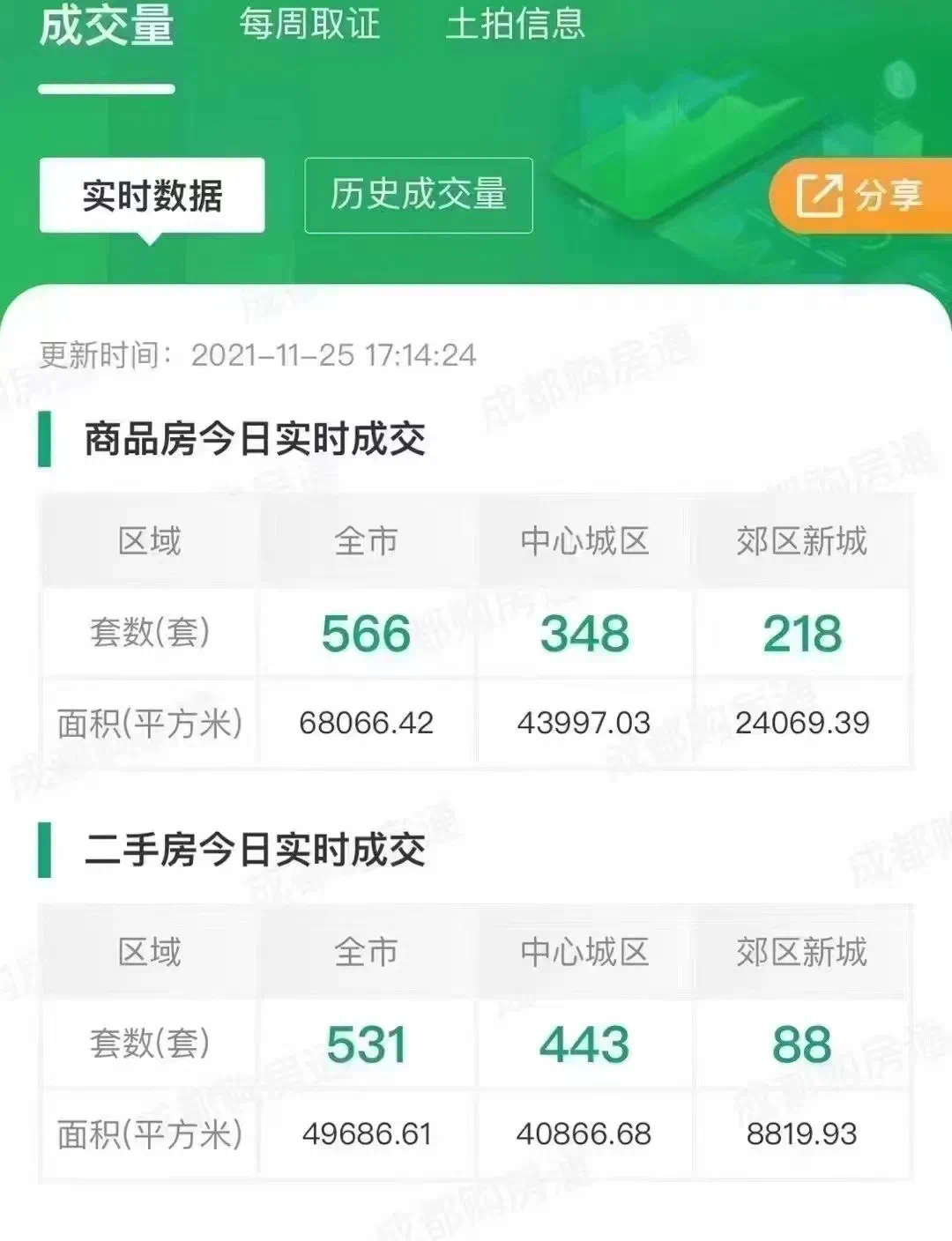Open the 土拍信息 tab
The height and width of the screenshot is (1241, 952).
pos(515,25)
